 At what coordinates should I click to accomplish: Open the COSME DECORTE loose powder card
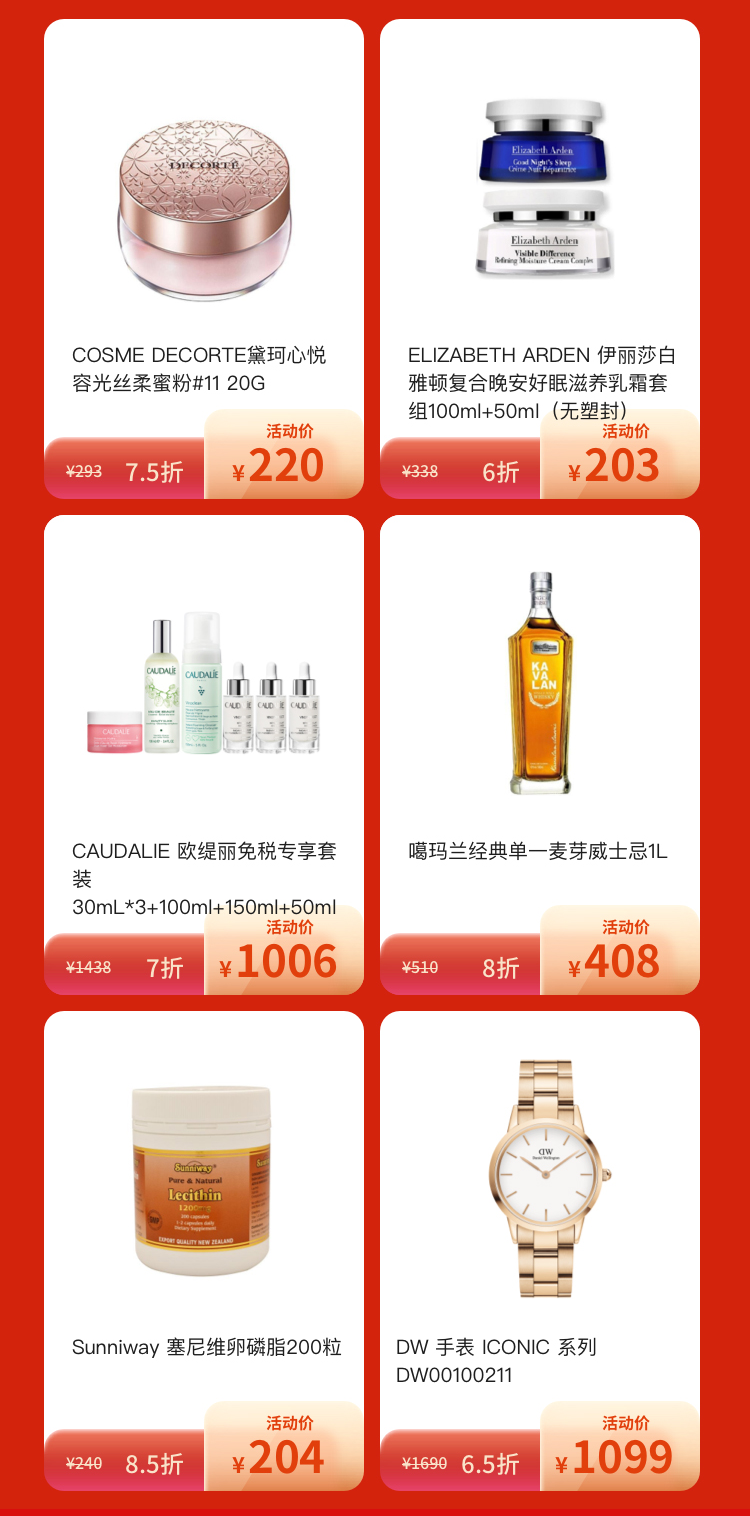click(204, 258)
